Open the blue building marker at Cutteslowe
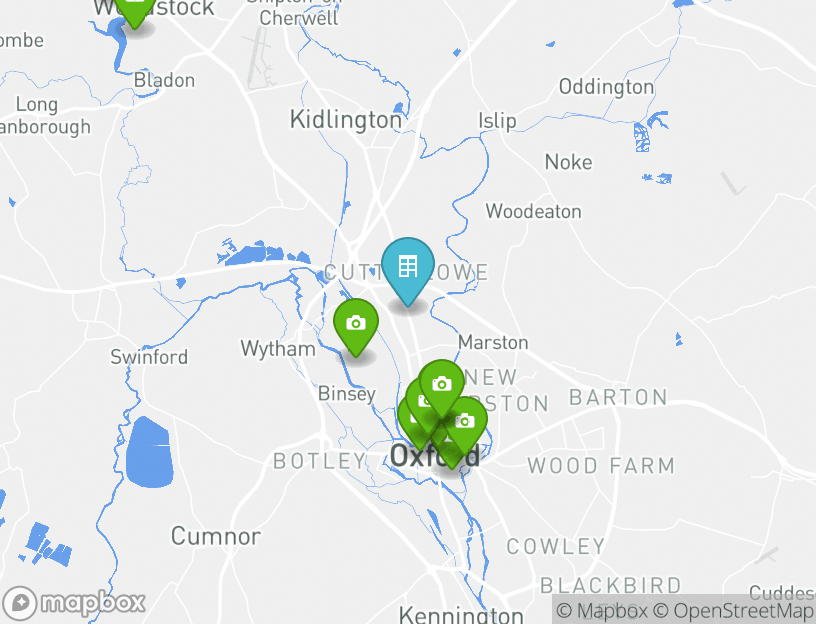The image size is (816, 624). click(x=407, y=268)
